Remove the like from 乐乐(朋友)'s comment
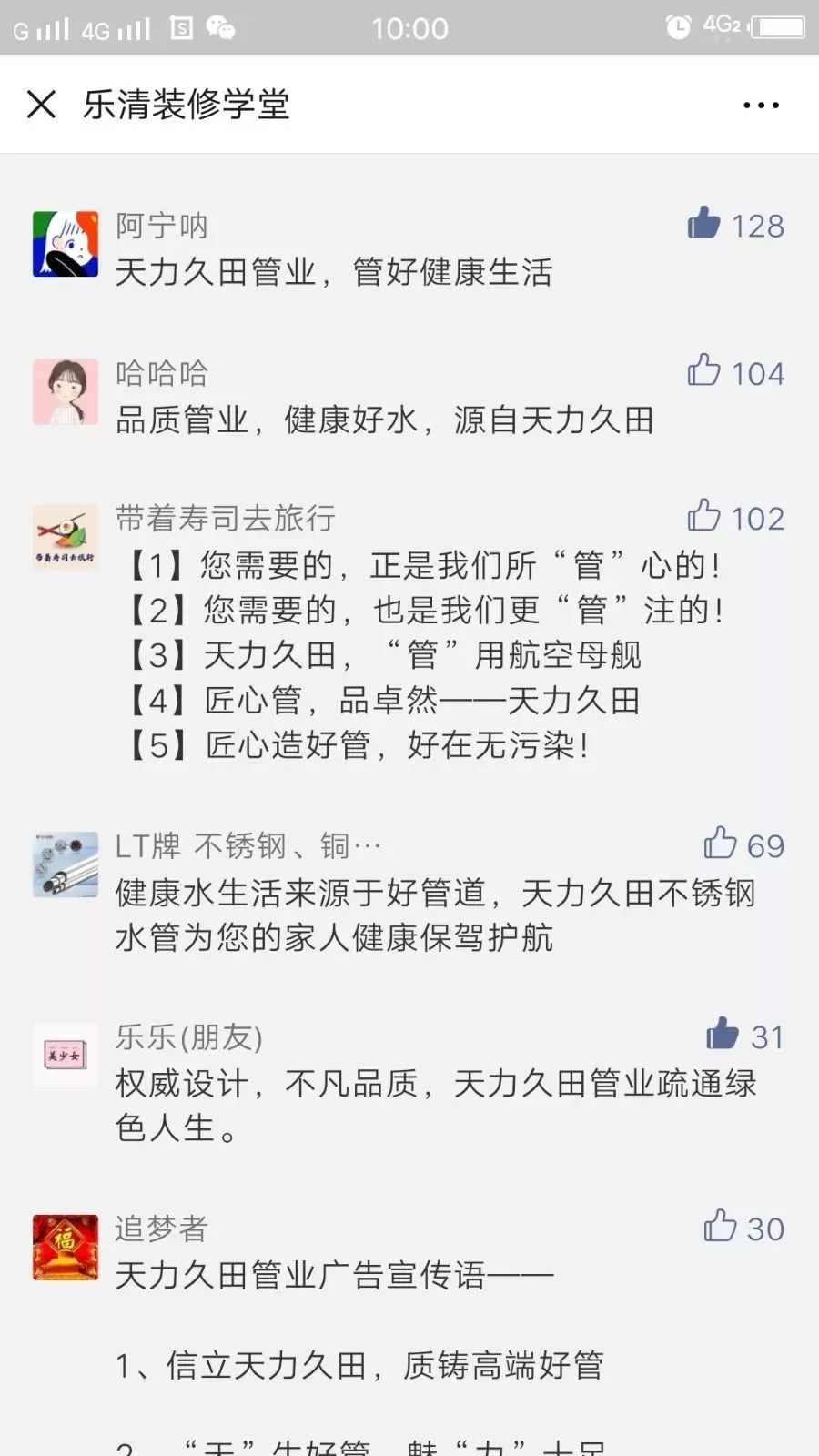 click(723, 1035)
